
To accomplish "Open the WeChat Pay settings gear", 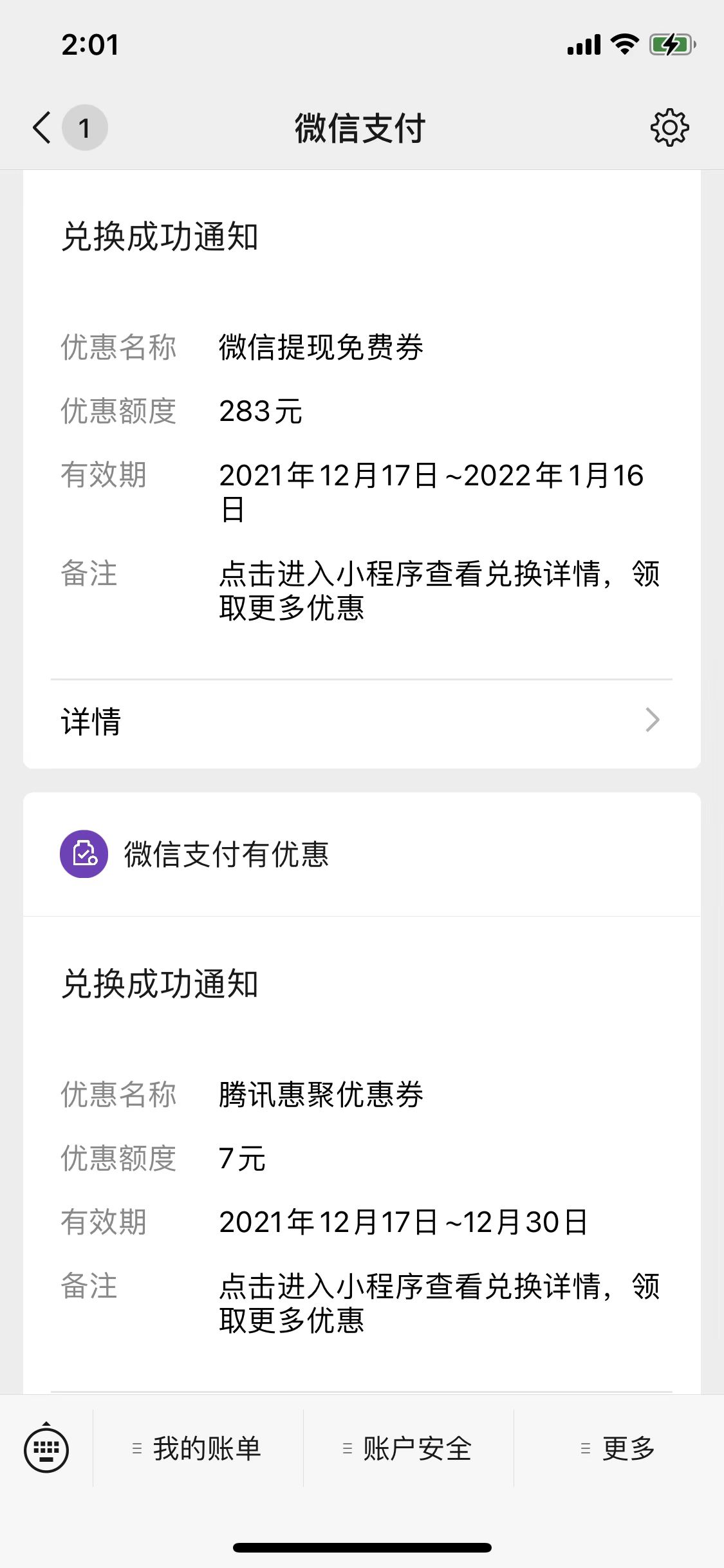I will point(669,127).
